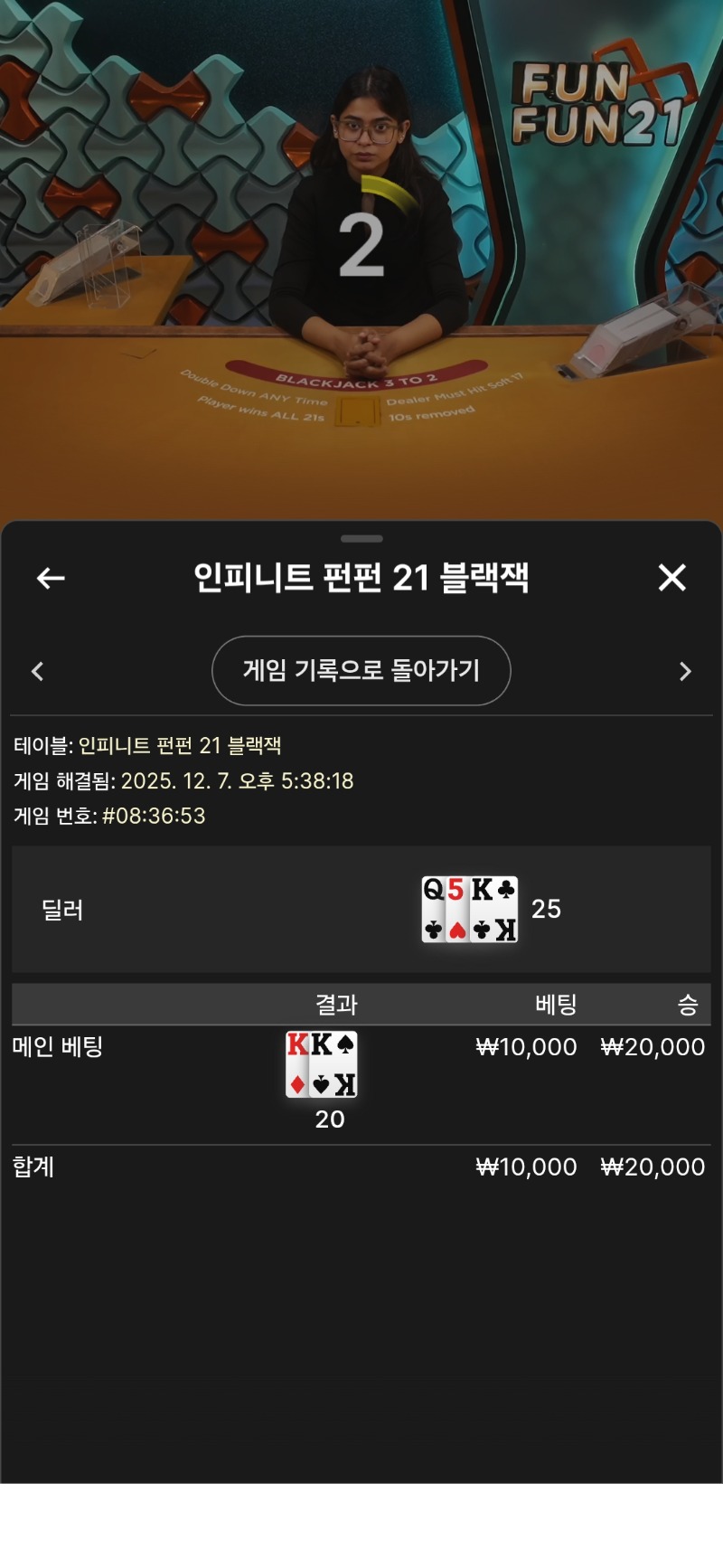Tap the 게임 기록으로 돌아가기 button
The height and width of the screenshot is (1568, 723).
click(361, 671)
